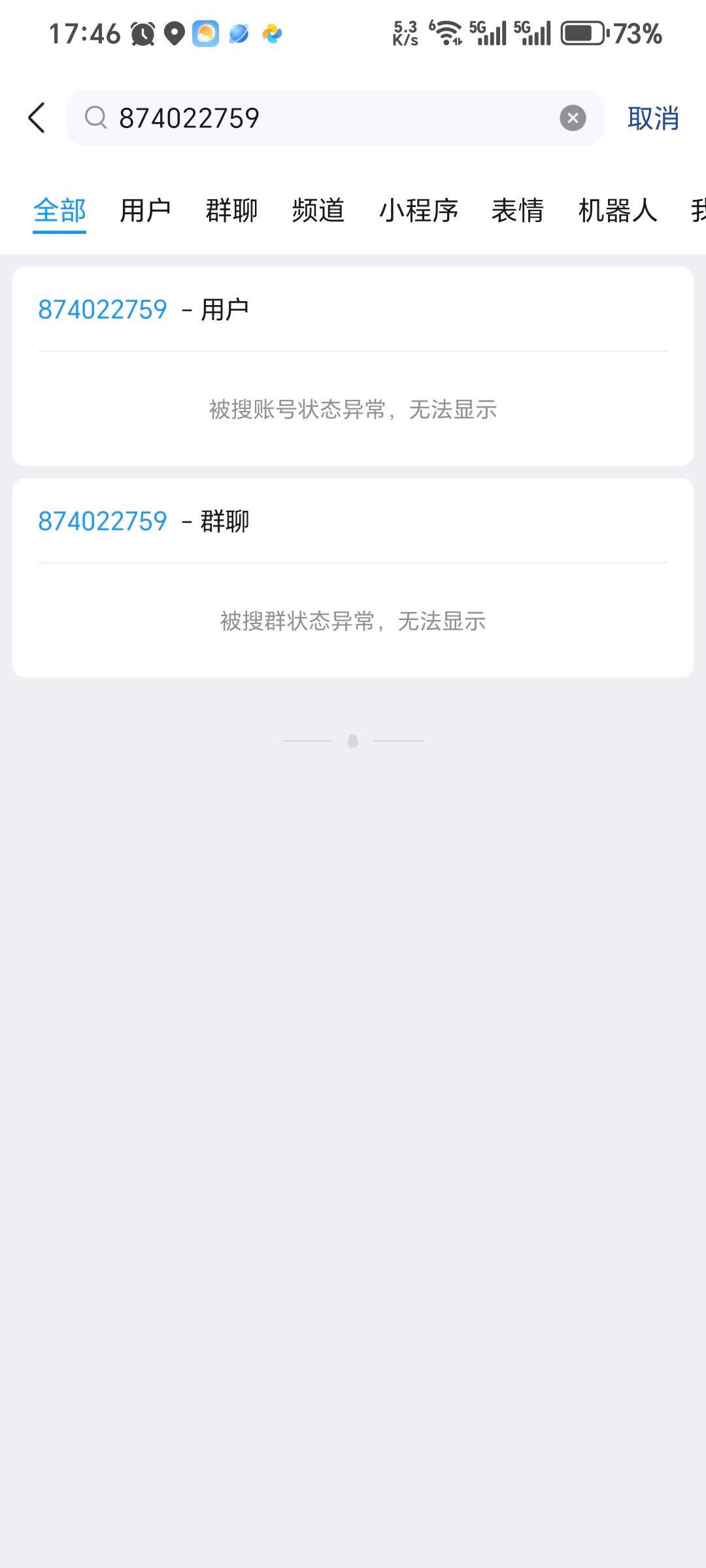Switch to the 用户 tab

pos(145,211)
